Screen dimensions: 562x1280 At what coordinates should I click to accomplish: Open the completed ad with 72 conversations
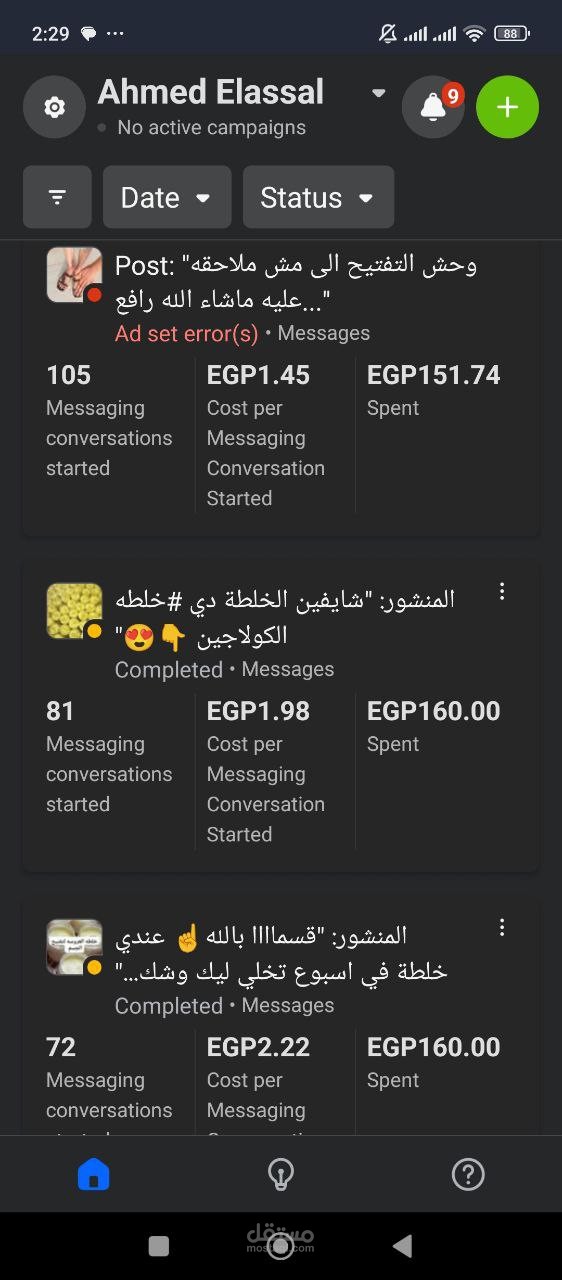click(281, 1016)
